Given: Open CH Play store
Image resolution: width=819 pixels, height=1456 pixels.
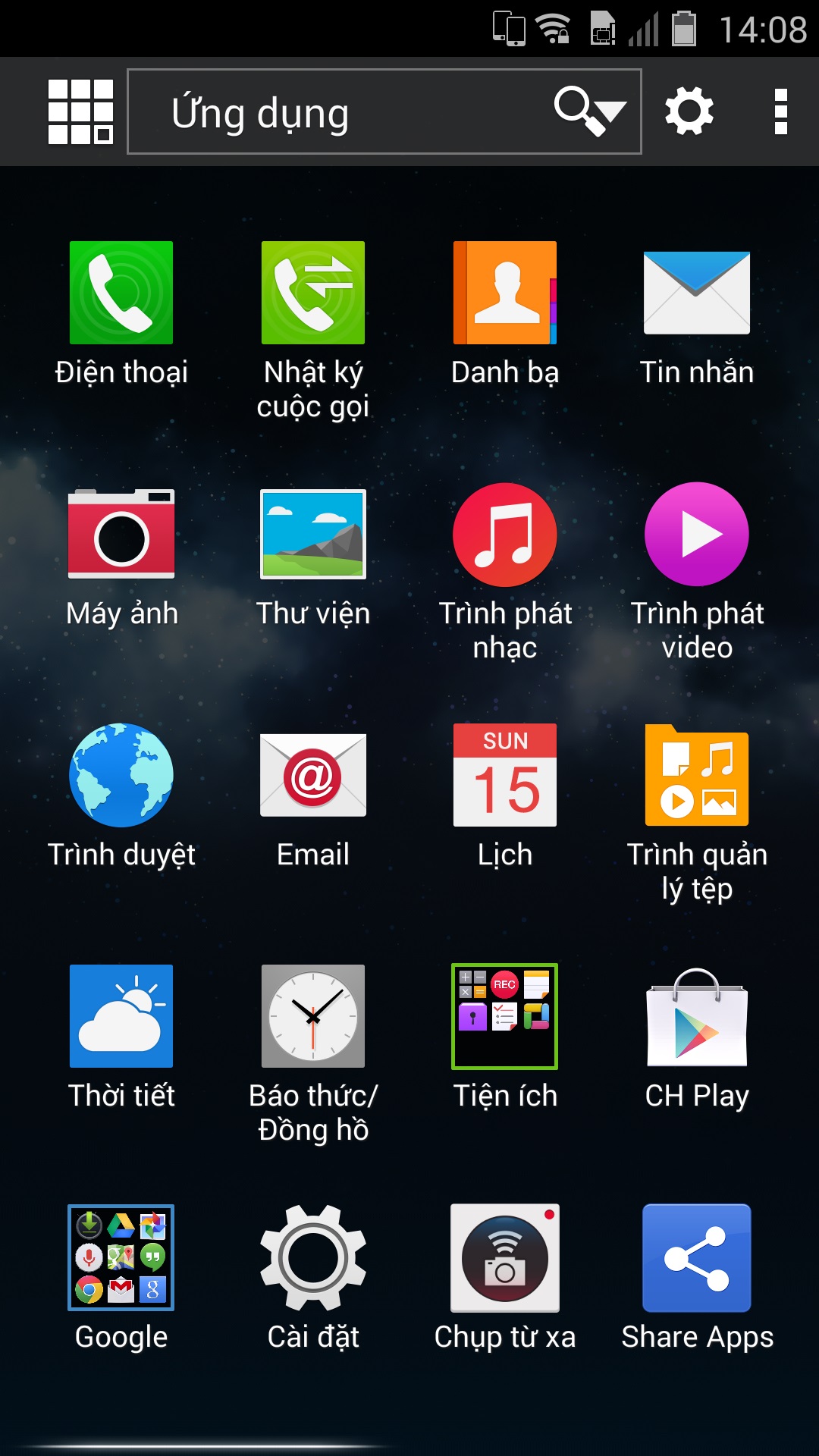Looking at the screenshot, I should 697,1016.
